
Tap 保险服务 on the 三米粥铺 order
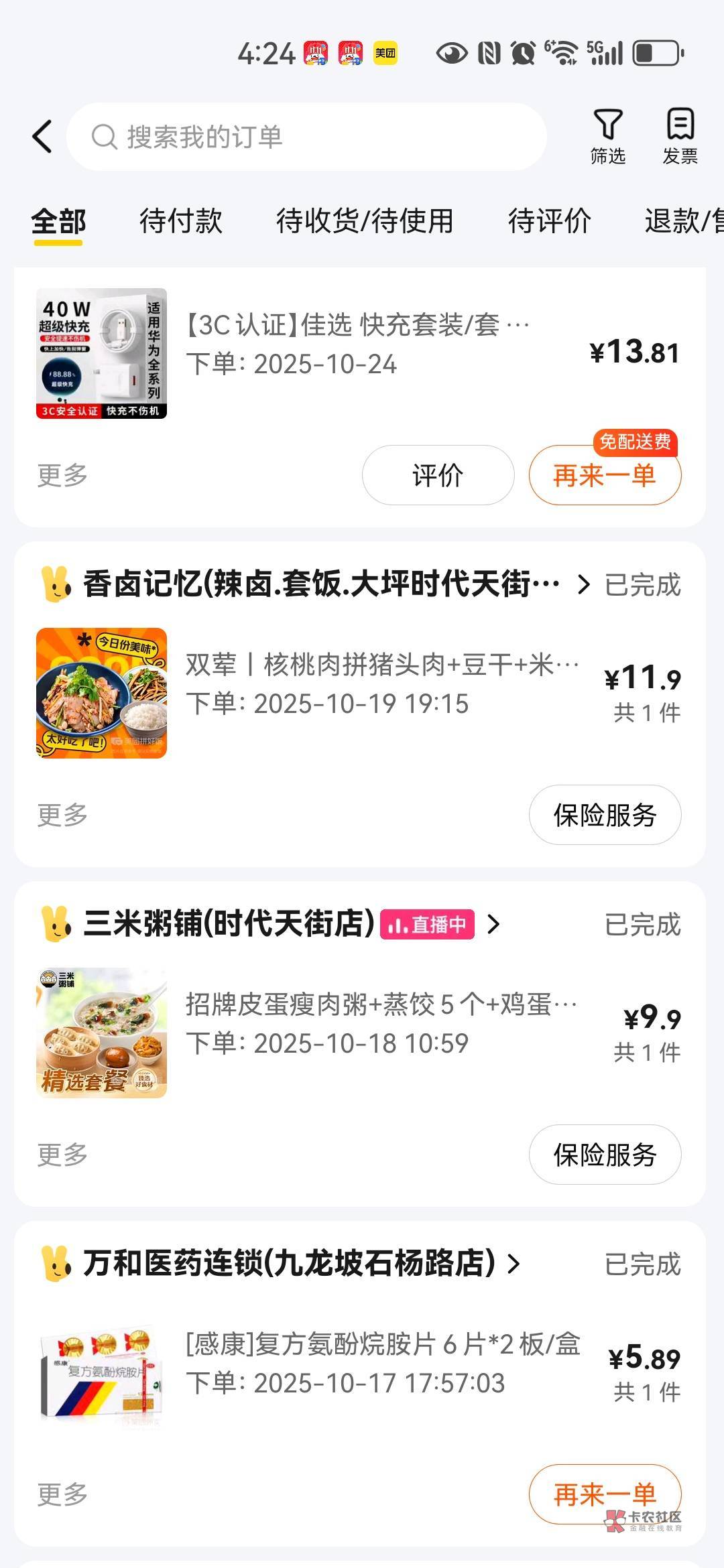tap(605, 1155)
